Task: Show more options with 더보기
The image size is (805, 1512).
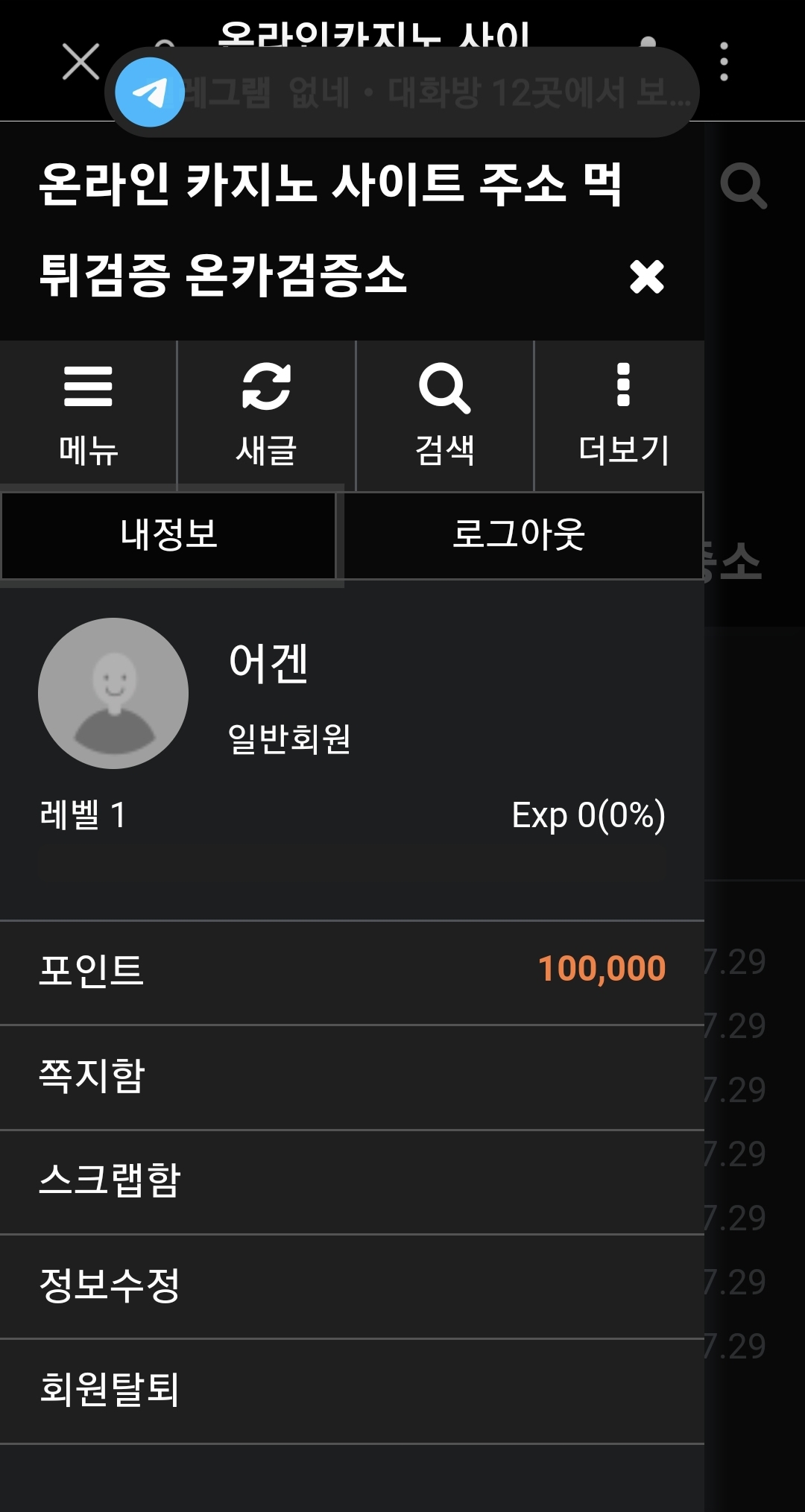Action: pyautogui.click(x=623, y=416)
